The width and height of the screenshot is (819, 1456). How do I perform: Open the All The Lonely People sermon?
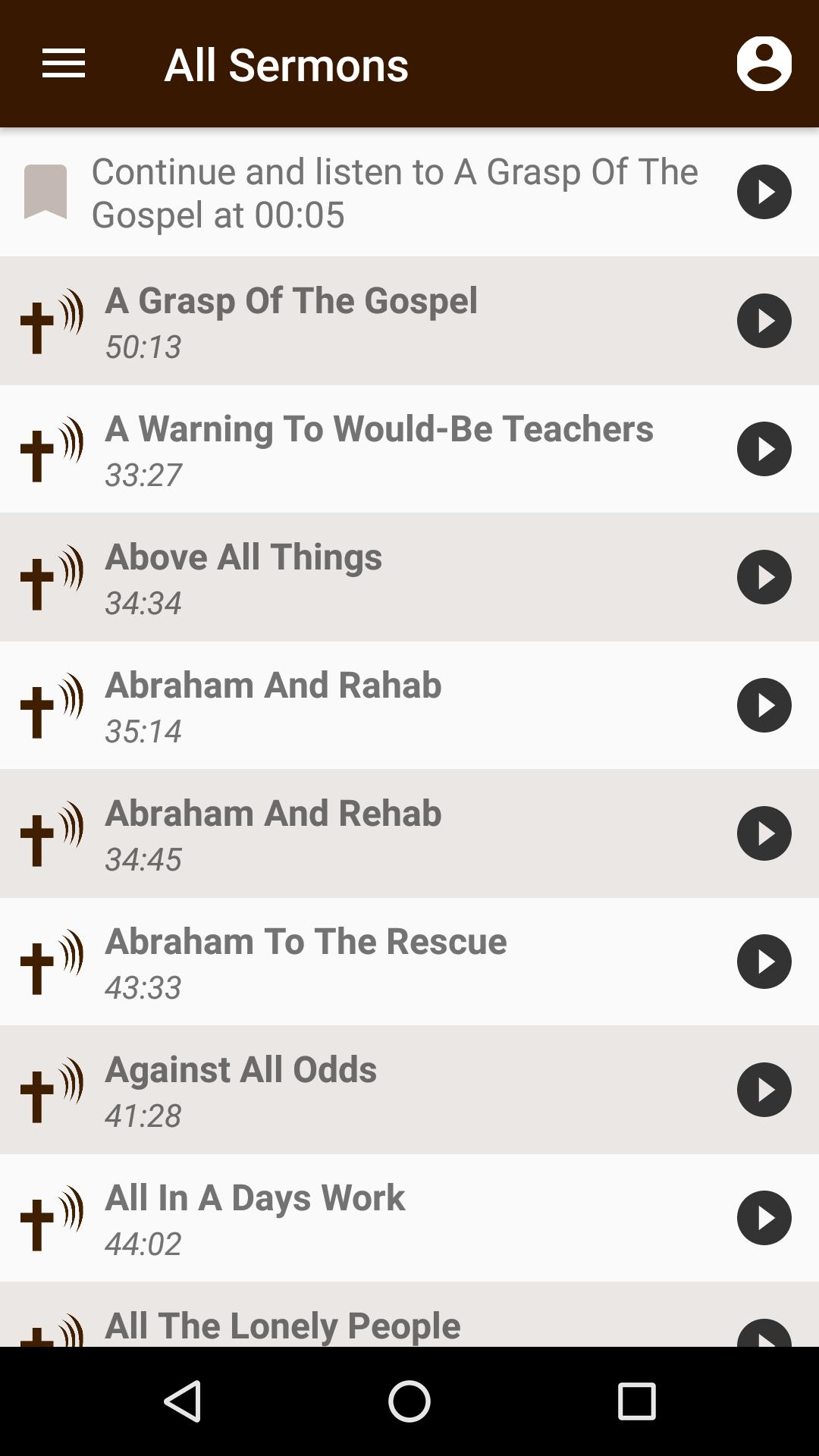coord(282,1326)
